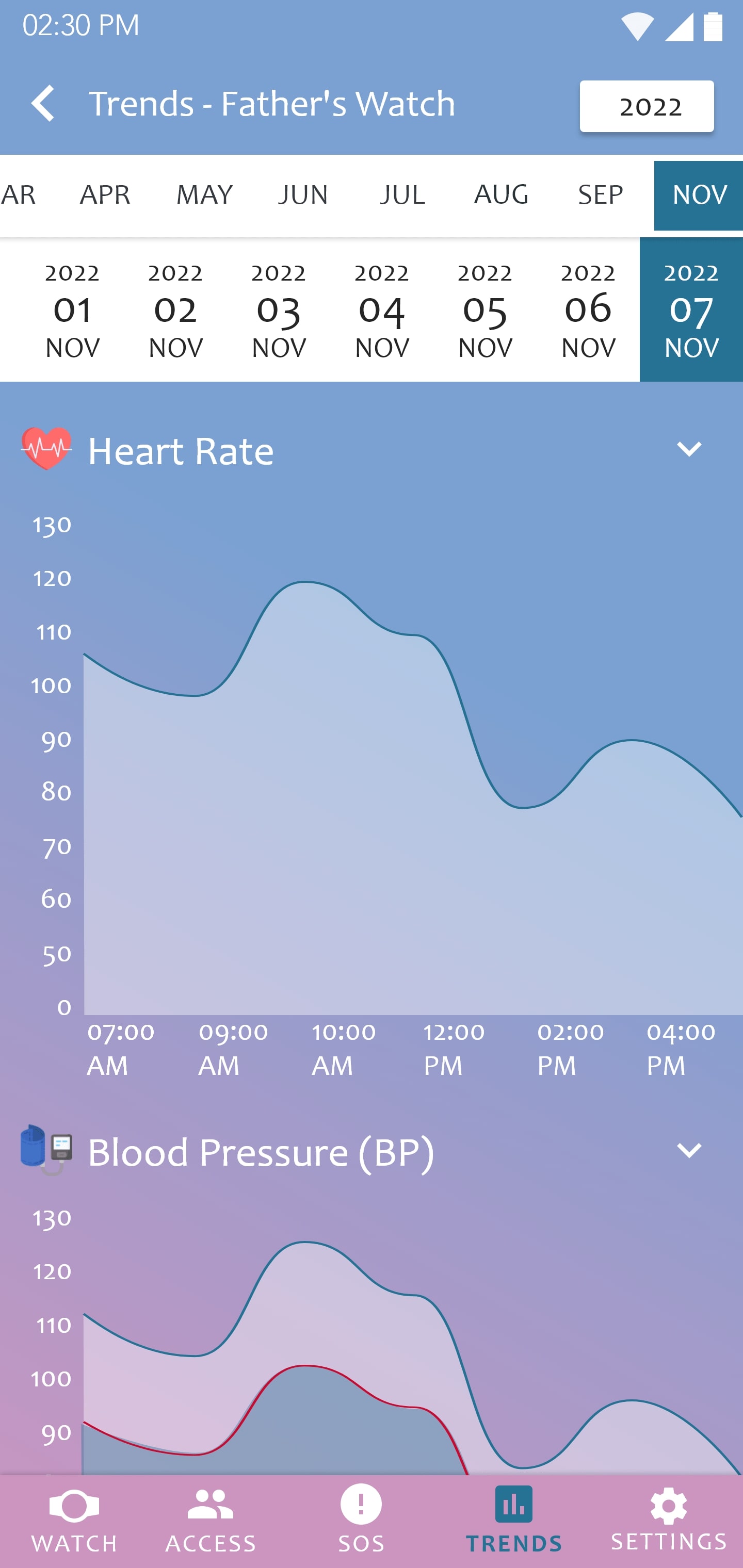Viewport: 743px width, 1568px height.
Task: Go back from the Trends screen
Action: coord(43,104)
